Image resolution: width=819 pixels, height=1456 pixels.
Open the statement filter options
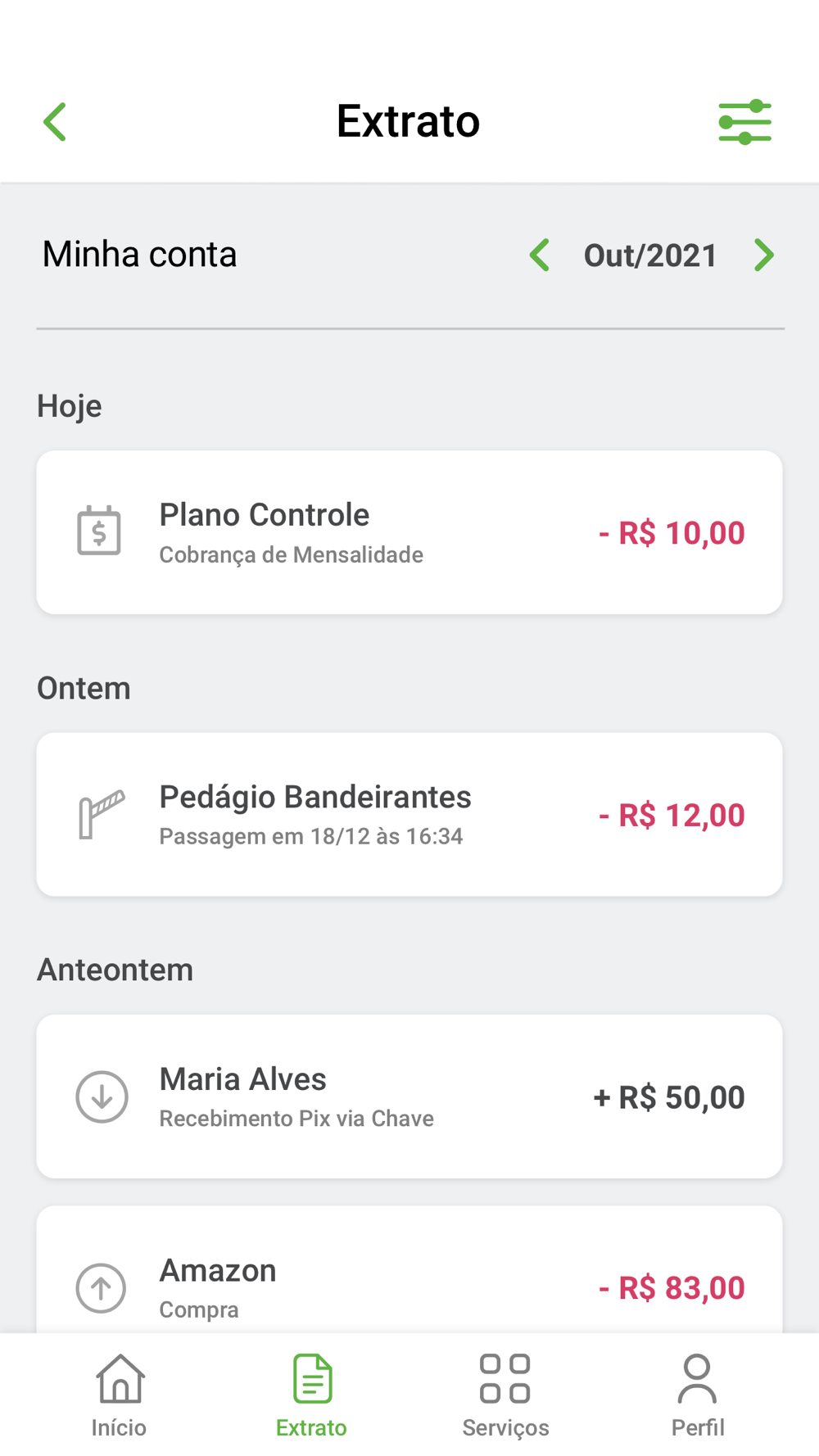(x=744, y=122)
